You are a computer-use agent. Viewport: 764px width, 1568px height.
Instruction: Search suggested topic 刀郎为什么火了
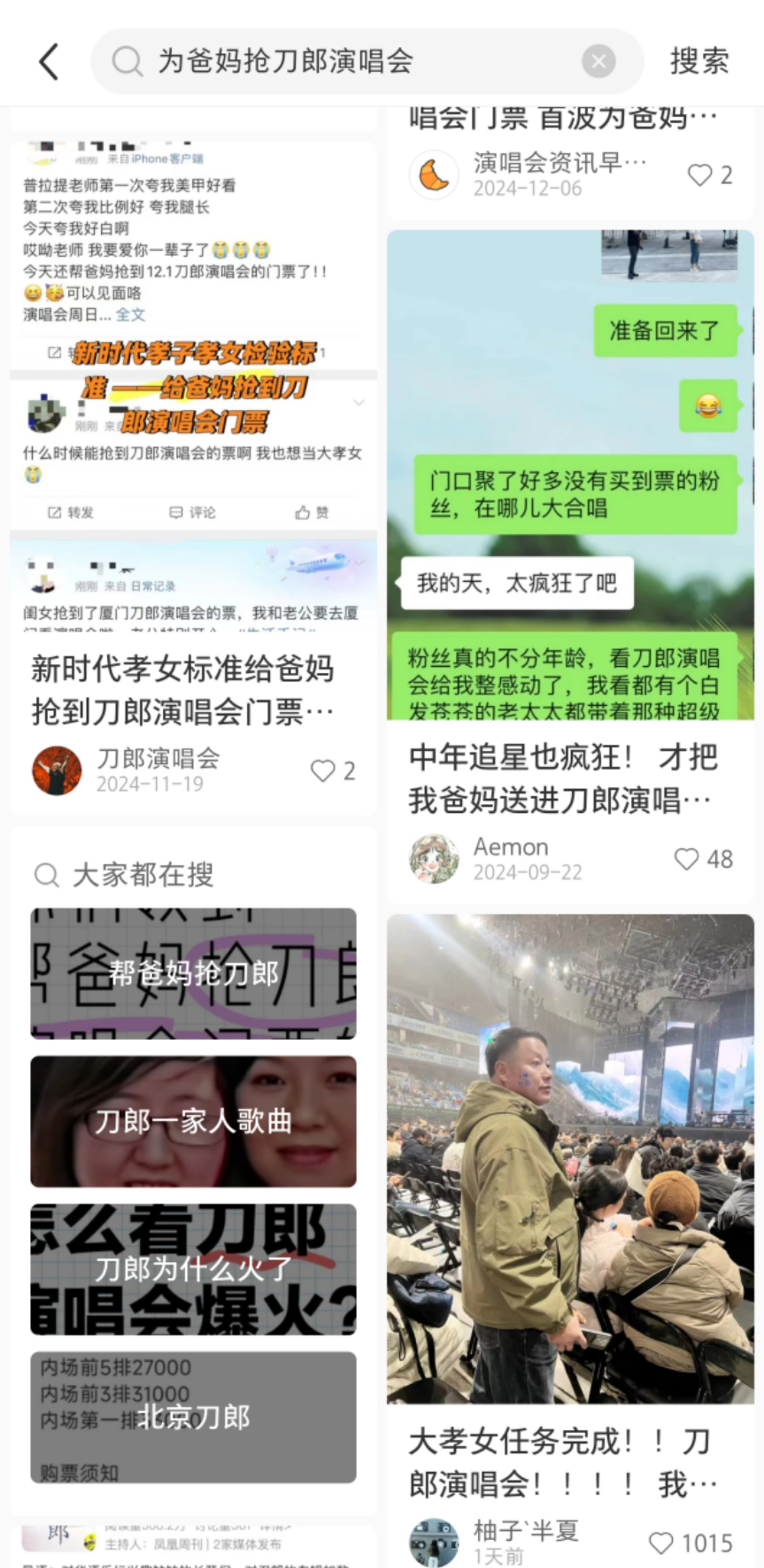(x=193, y=1269)
